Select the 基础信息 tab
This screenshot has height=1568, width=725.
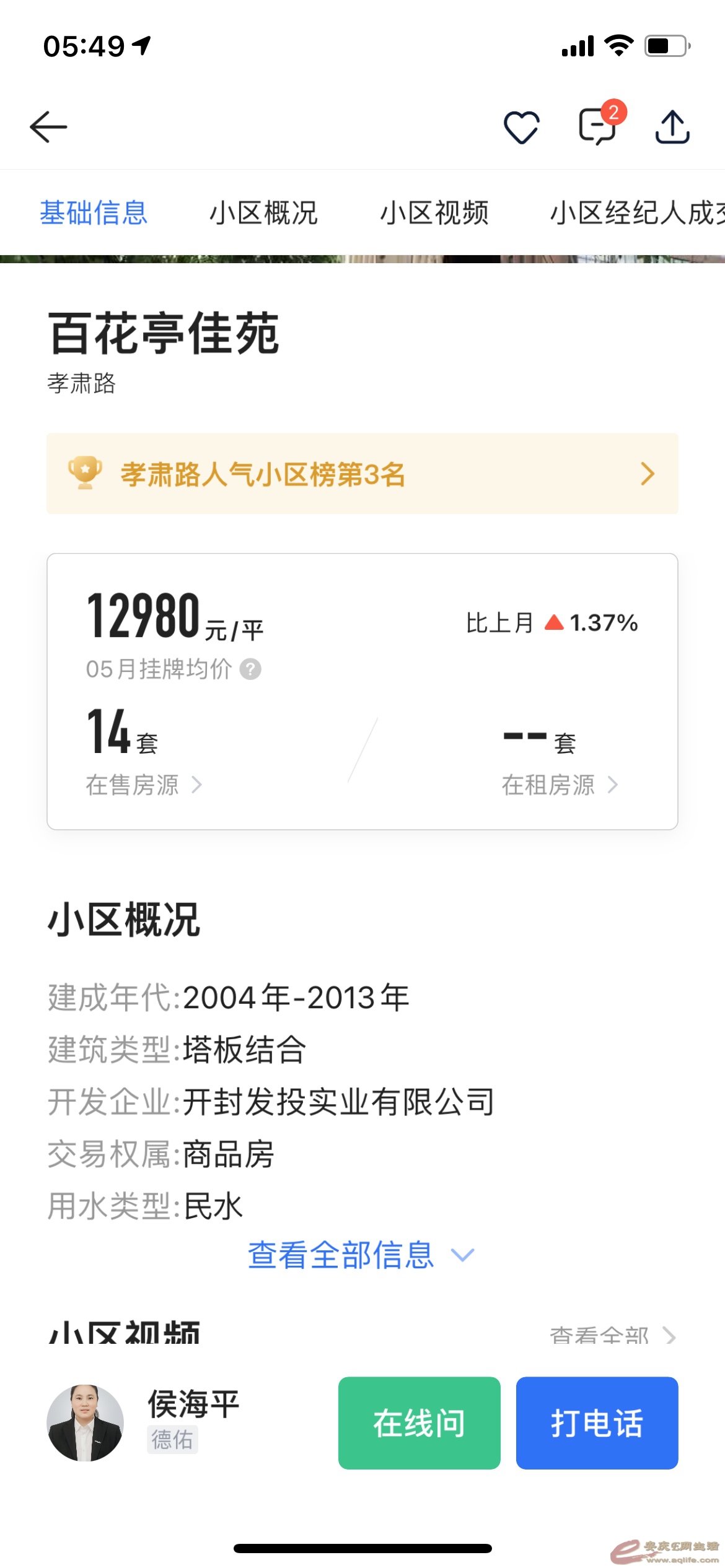point(93,213)
